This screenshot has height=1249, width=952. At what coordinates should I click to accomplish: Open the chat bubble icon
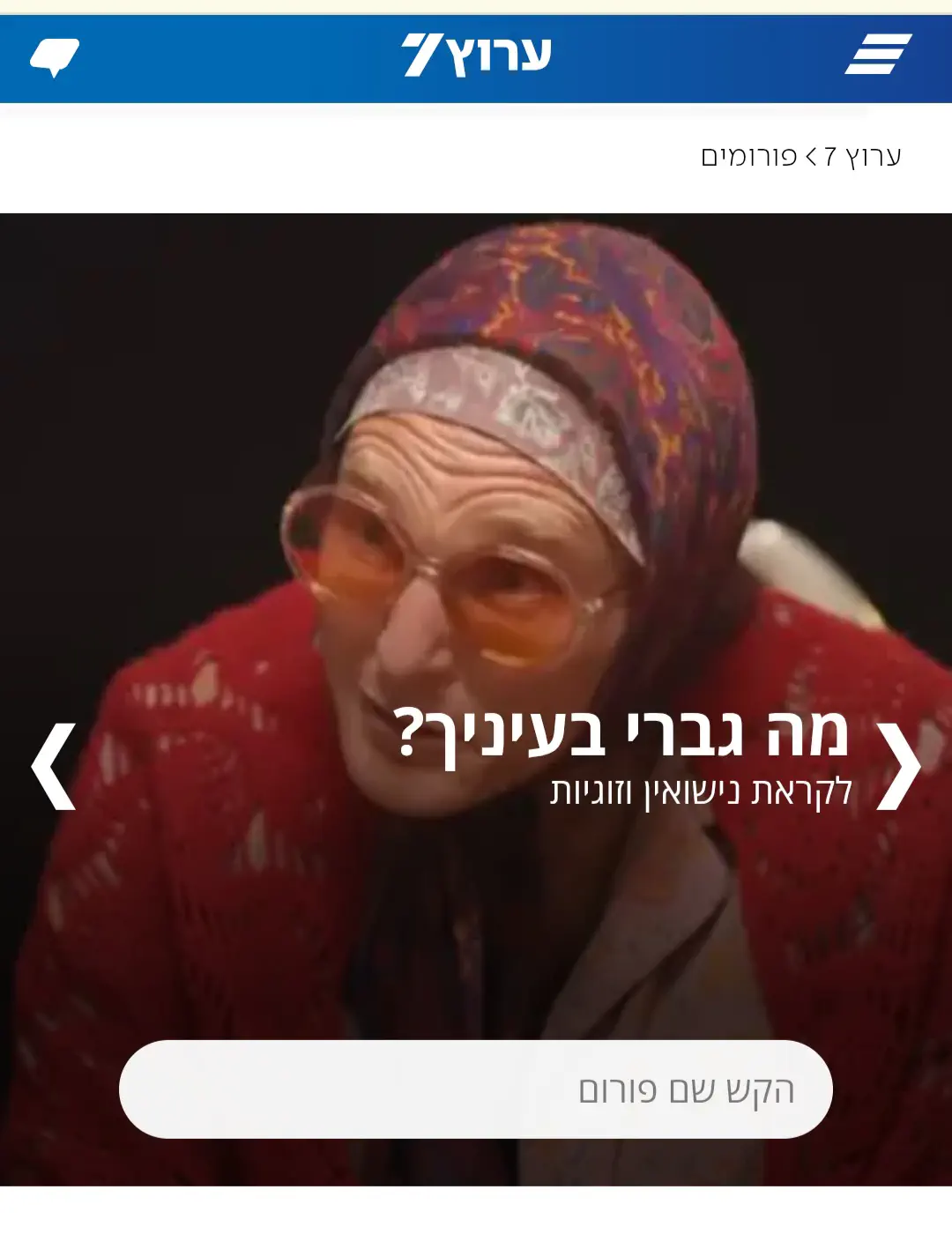point(55,57)
